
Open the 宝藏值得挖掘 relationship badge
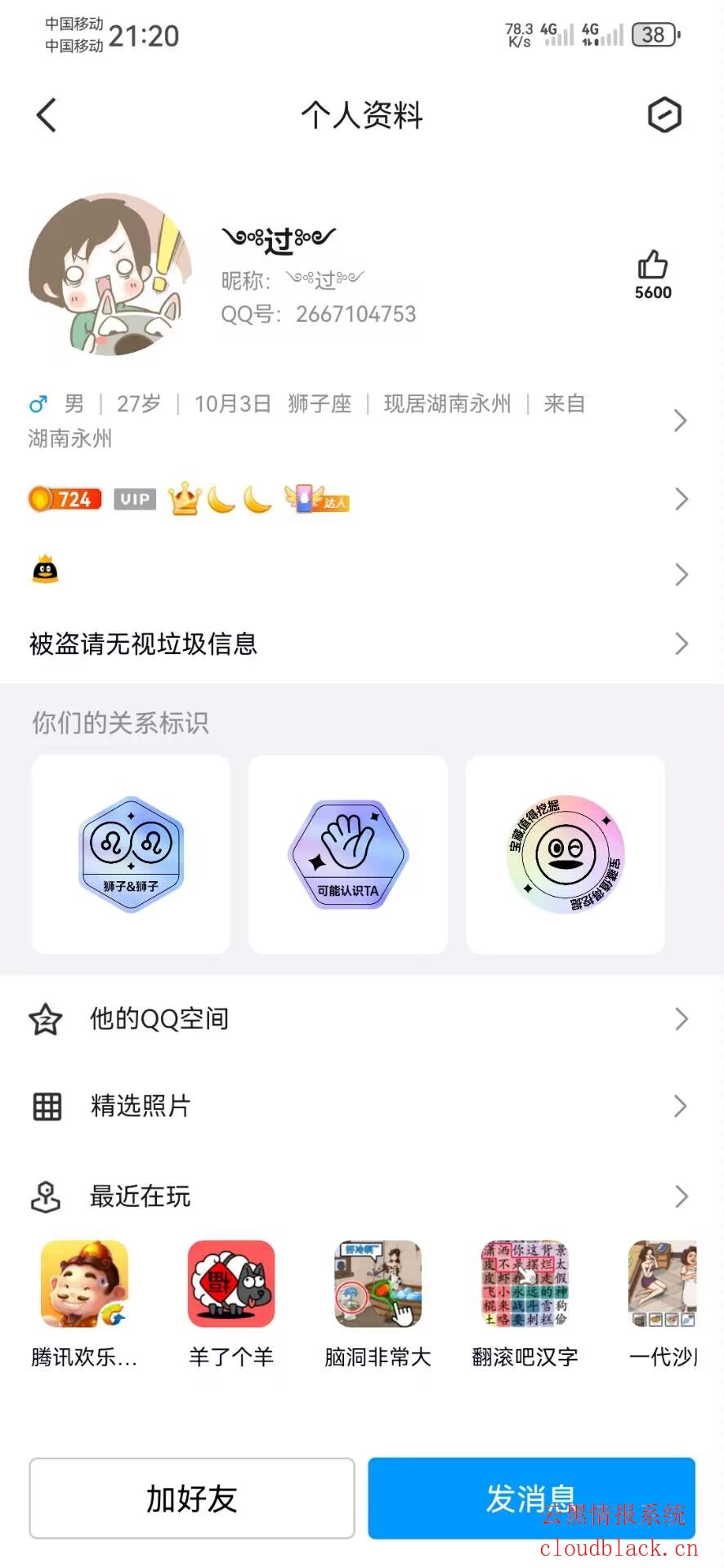tap(565, 854)
